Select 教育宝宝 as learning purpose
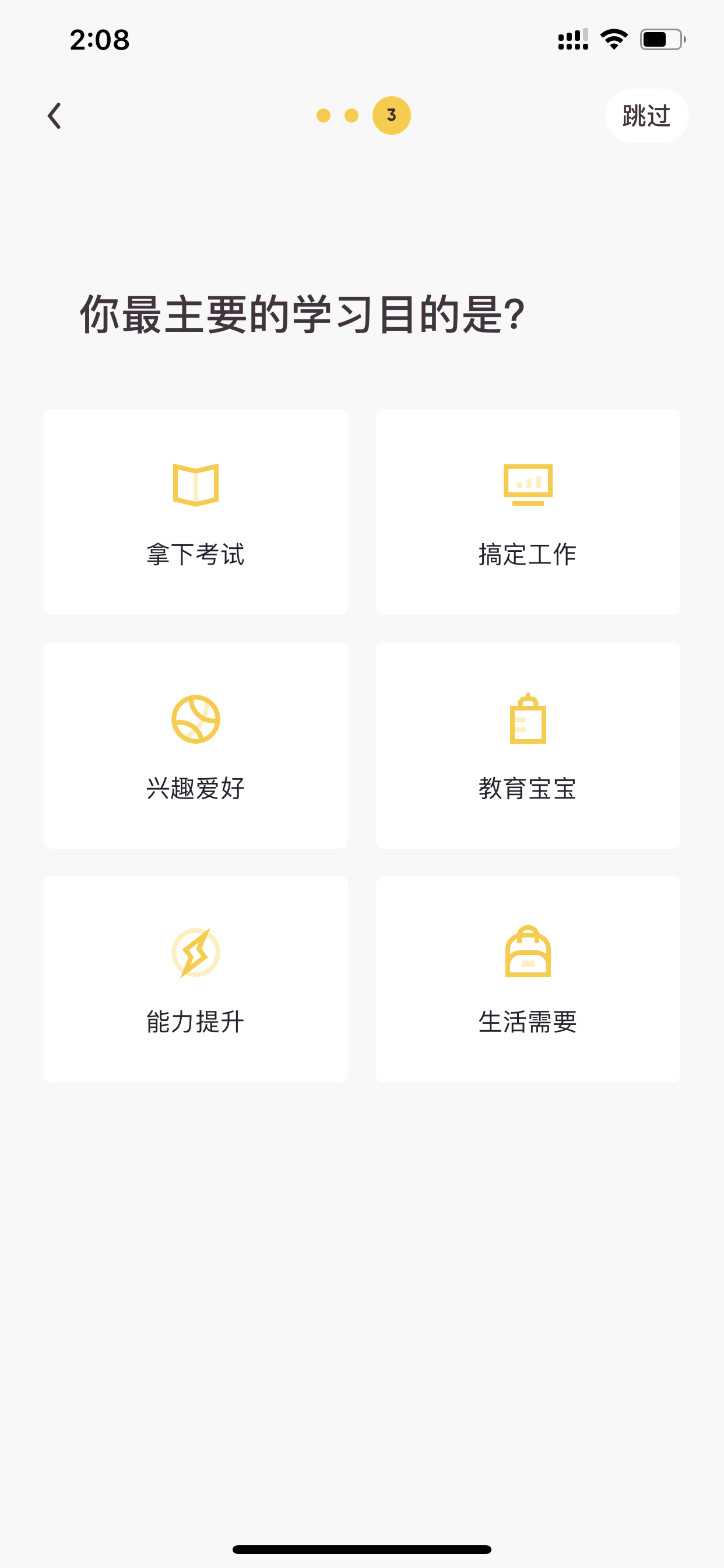Screen dimensions: 724x1568 tap(528, 745)
